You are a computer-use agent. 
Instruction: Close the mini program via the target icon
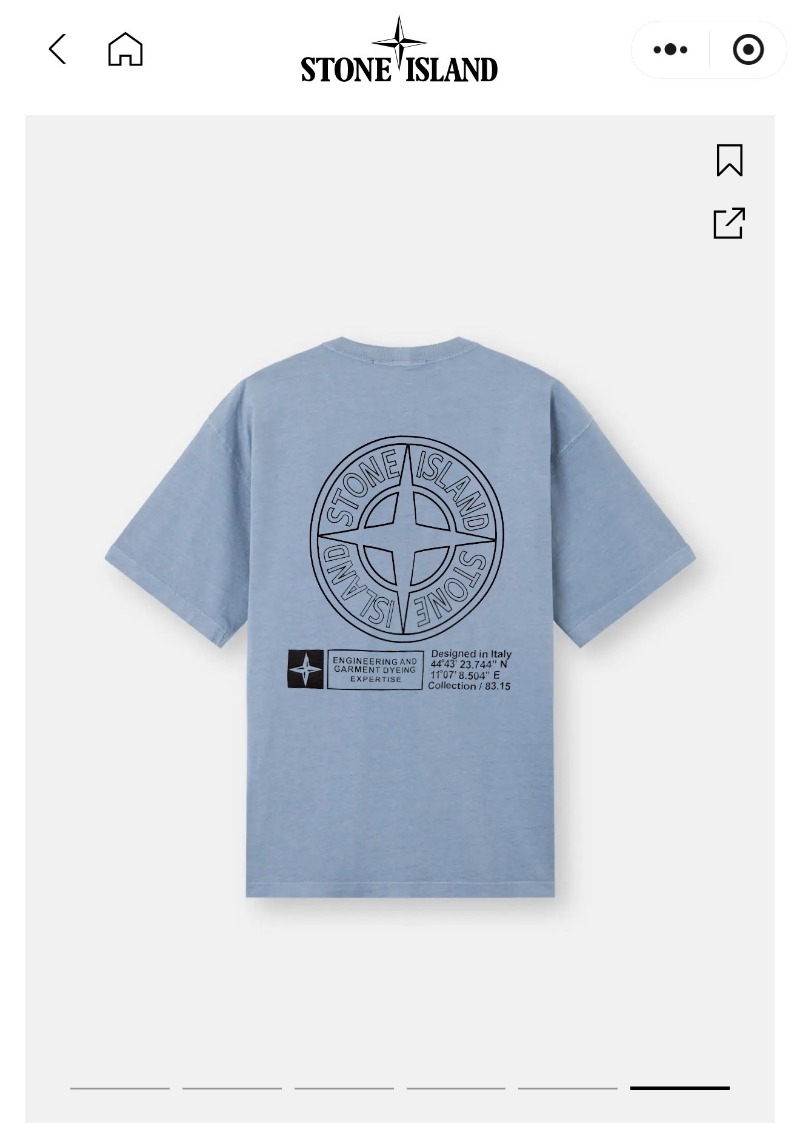(x=748, y=49)
